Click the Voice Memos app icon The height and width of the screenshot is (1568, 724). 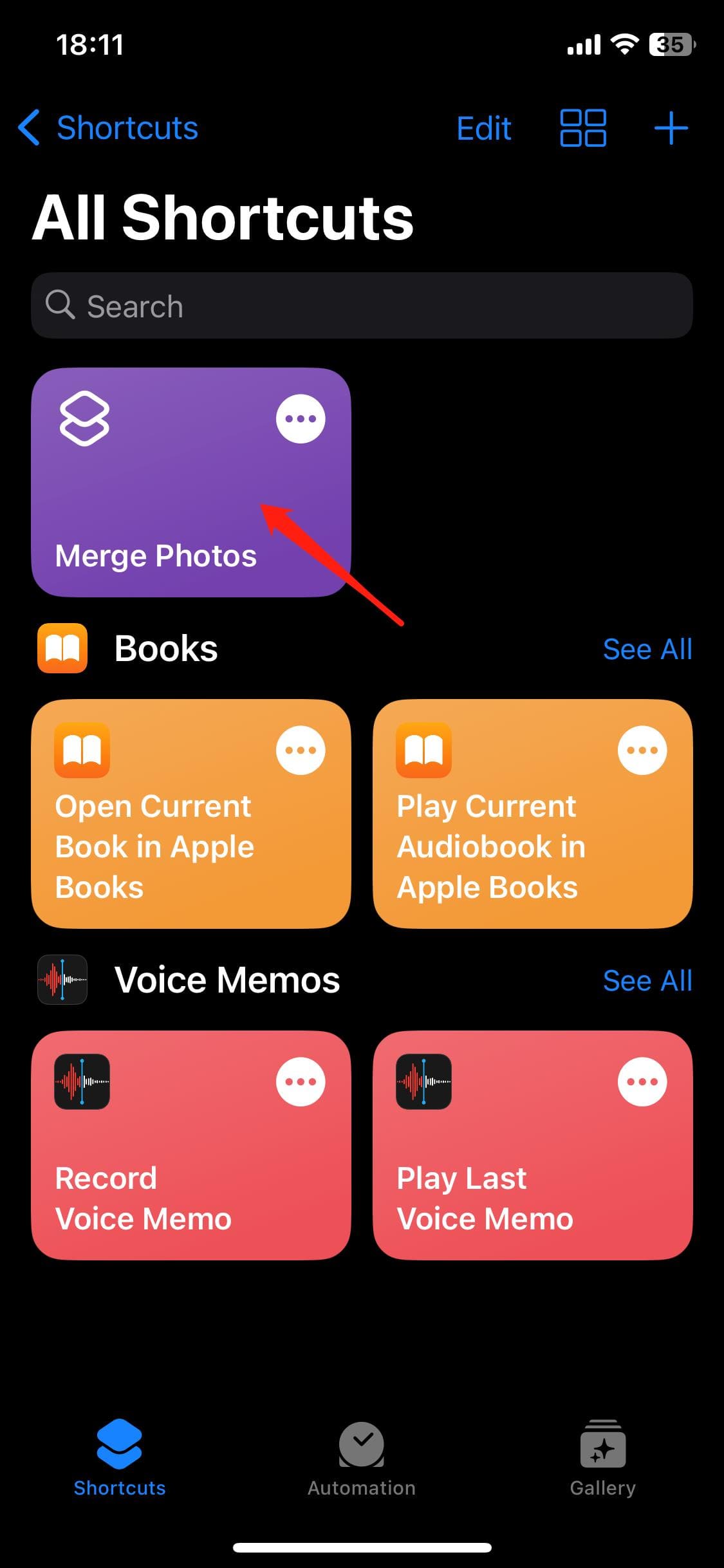[62, 980]
